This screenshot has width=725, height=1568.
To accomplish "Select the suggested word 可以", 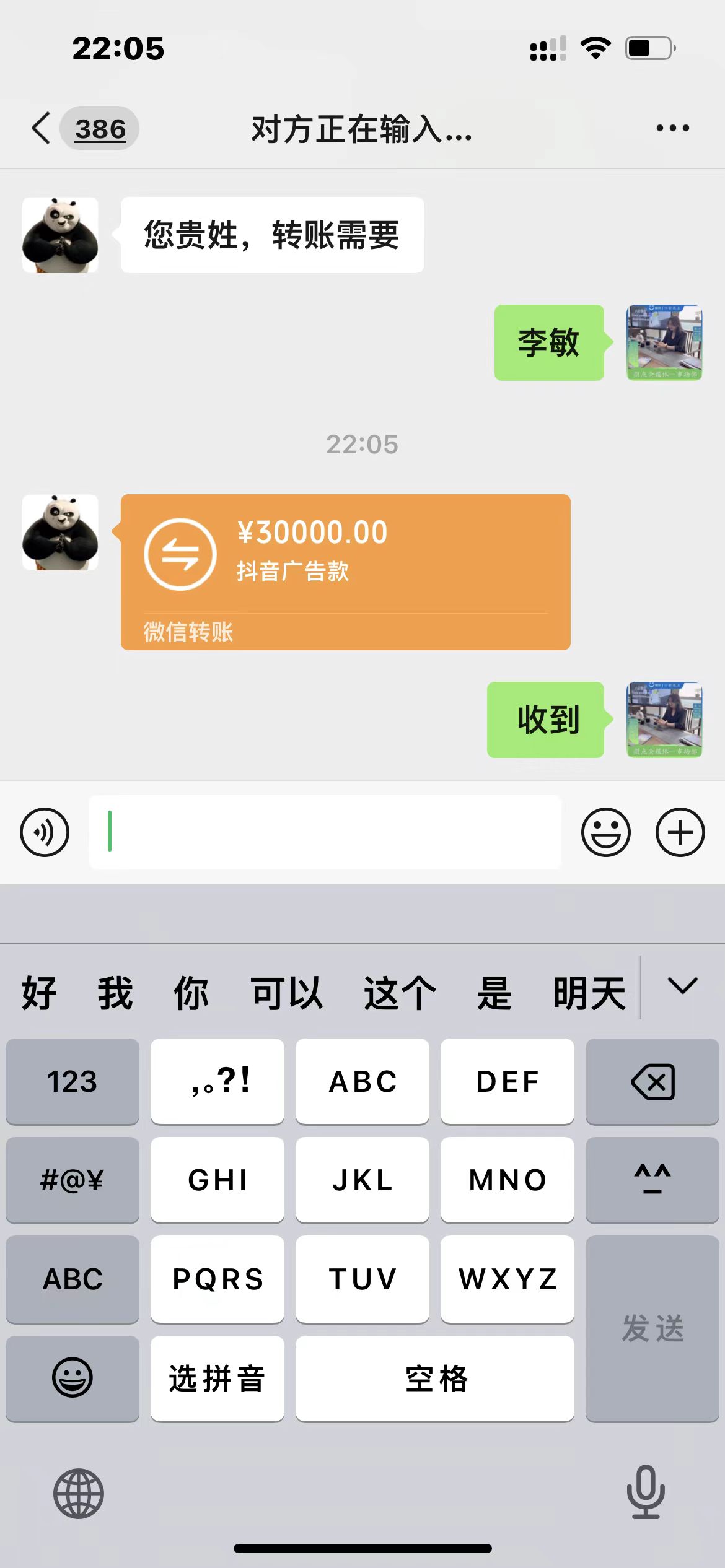I will (x=286, y=993).
